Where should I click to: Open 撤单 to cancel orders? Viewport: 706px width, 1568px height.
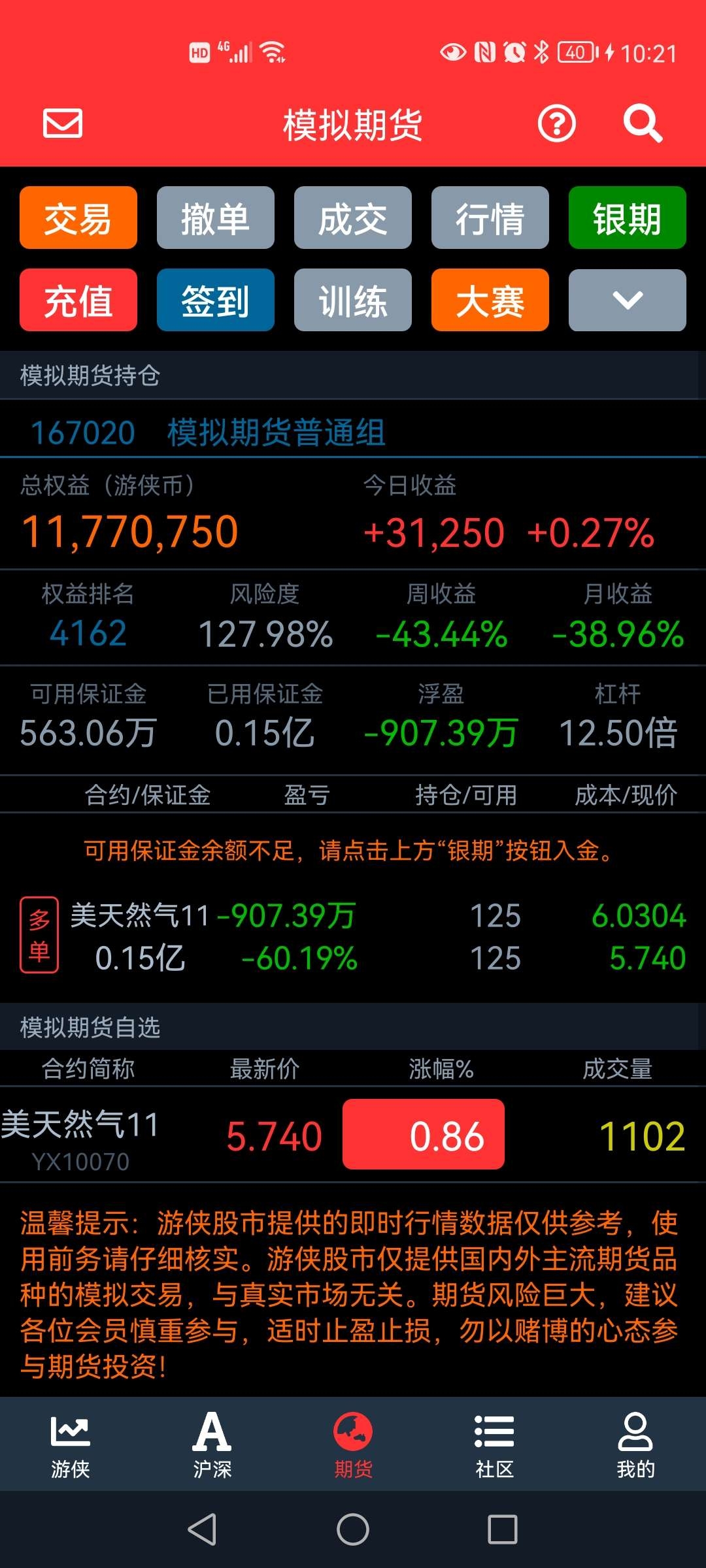click(216, 218)
